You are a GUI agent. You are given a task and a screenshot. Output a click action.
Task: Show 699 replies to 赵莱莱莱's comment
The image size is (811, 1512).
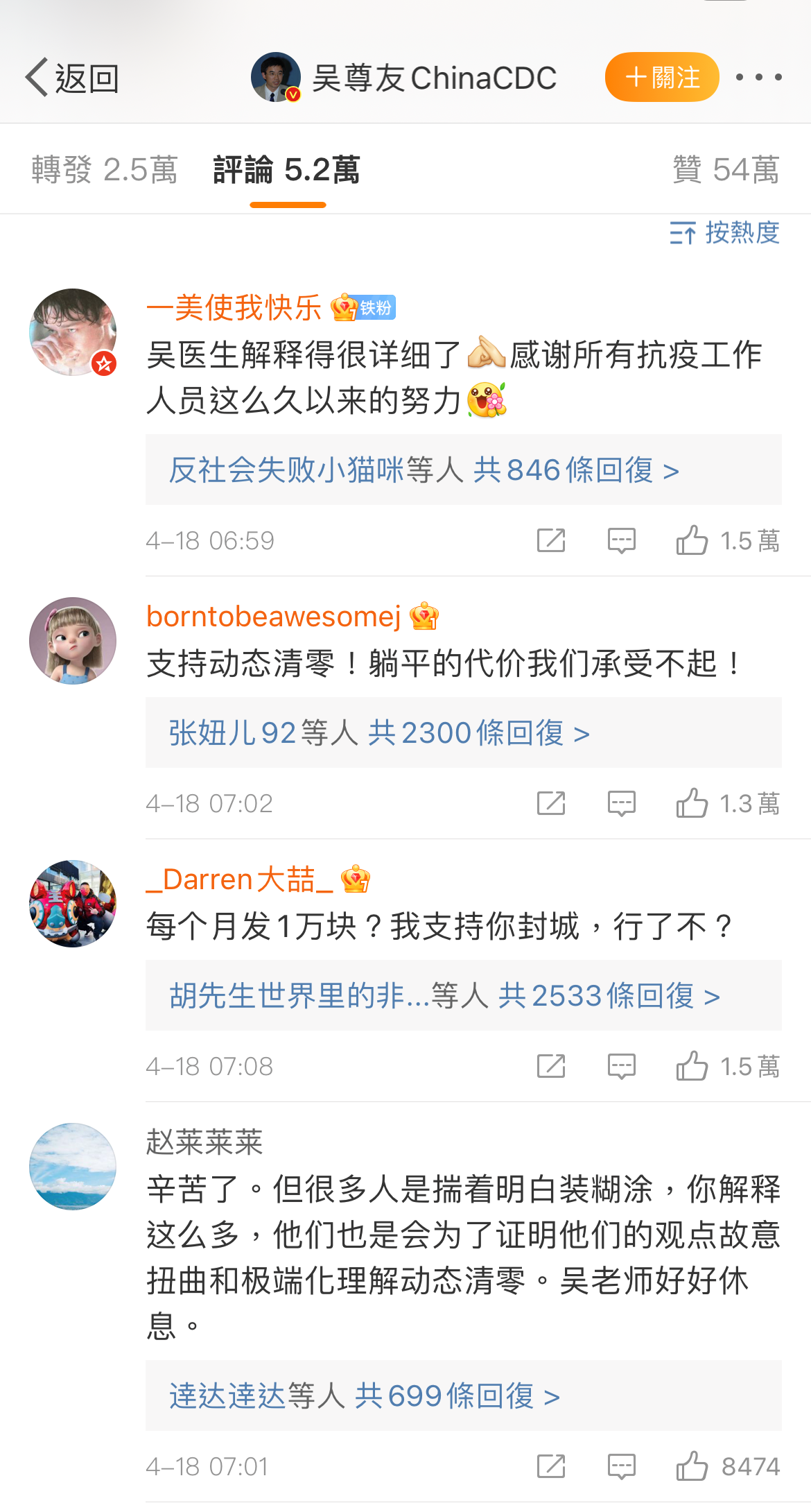point(365,1395)
